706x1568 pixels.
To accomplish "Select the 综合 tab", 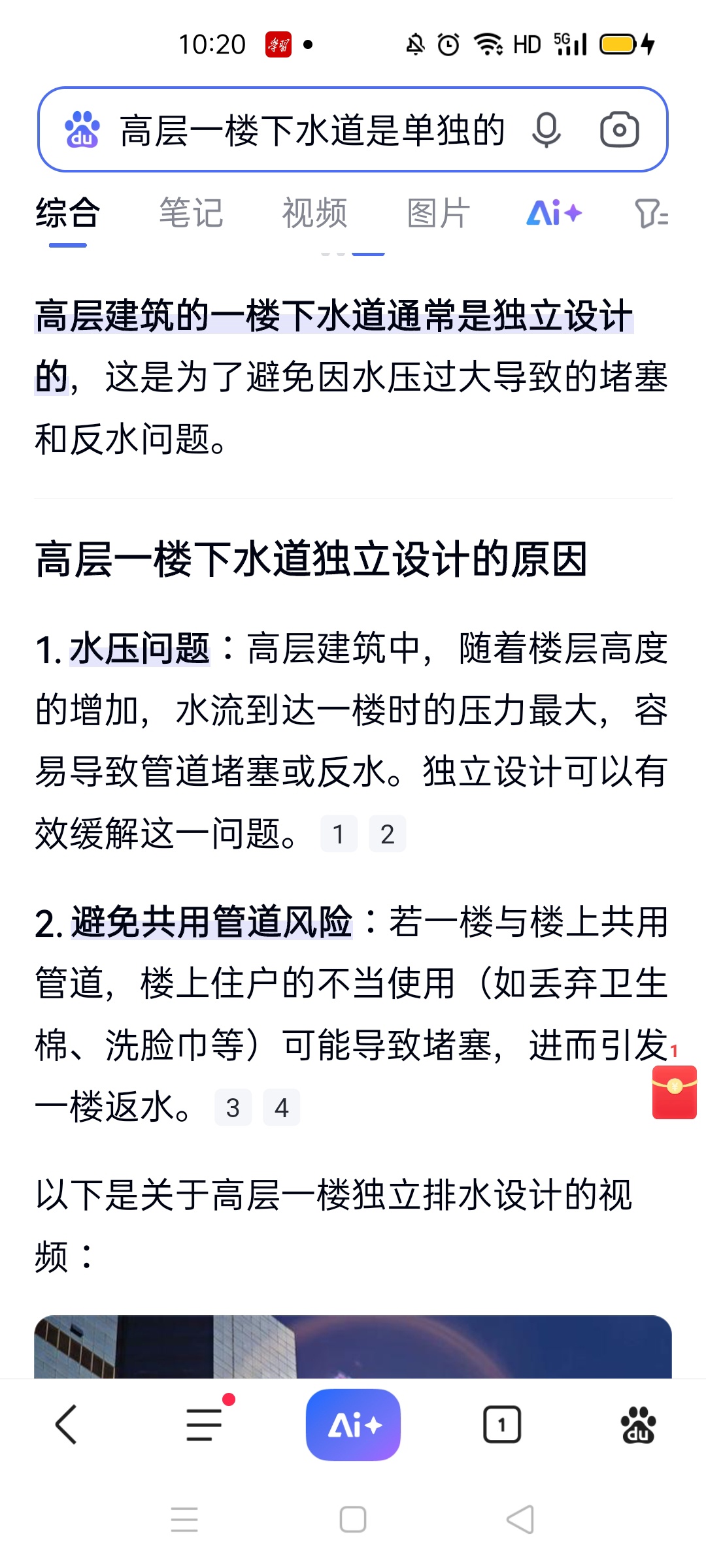I will point(67,213).
